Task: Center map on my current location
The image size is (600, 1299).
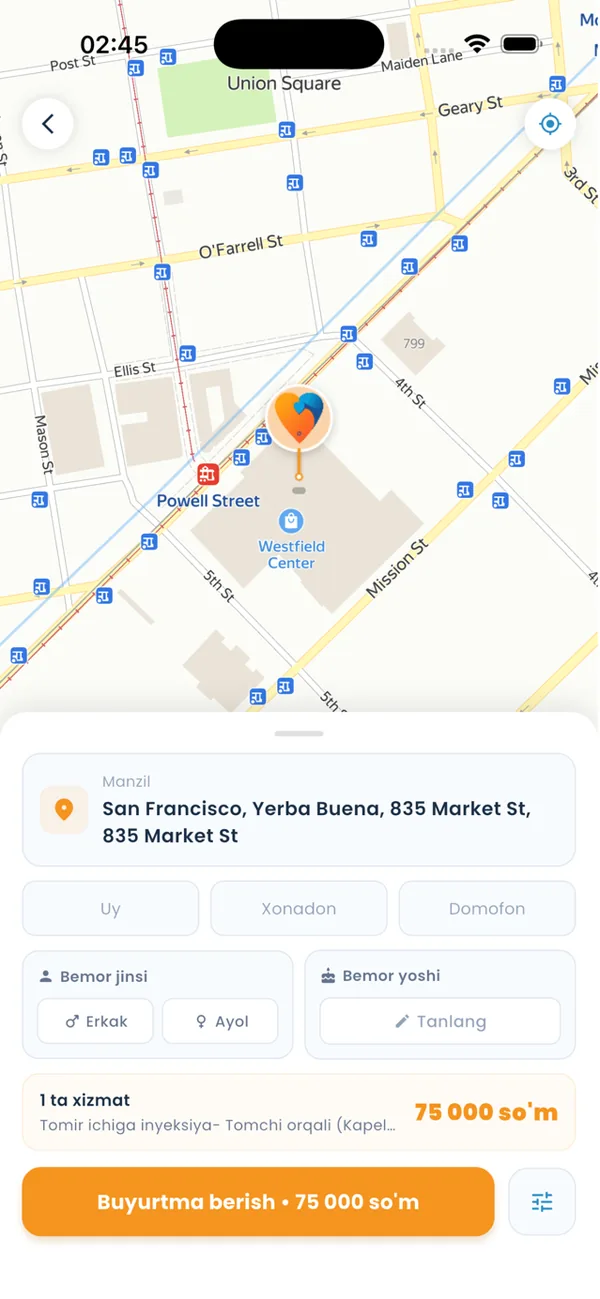Action: coord(550,124)
